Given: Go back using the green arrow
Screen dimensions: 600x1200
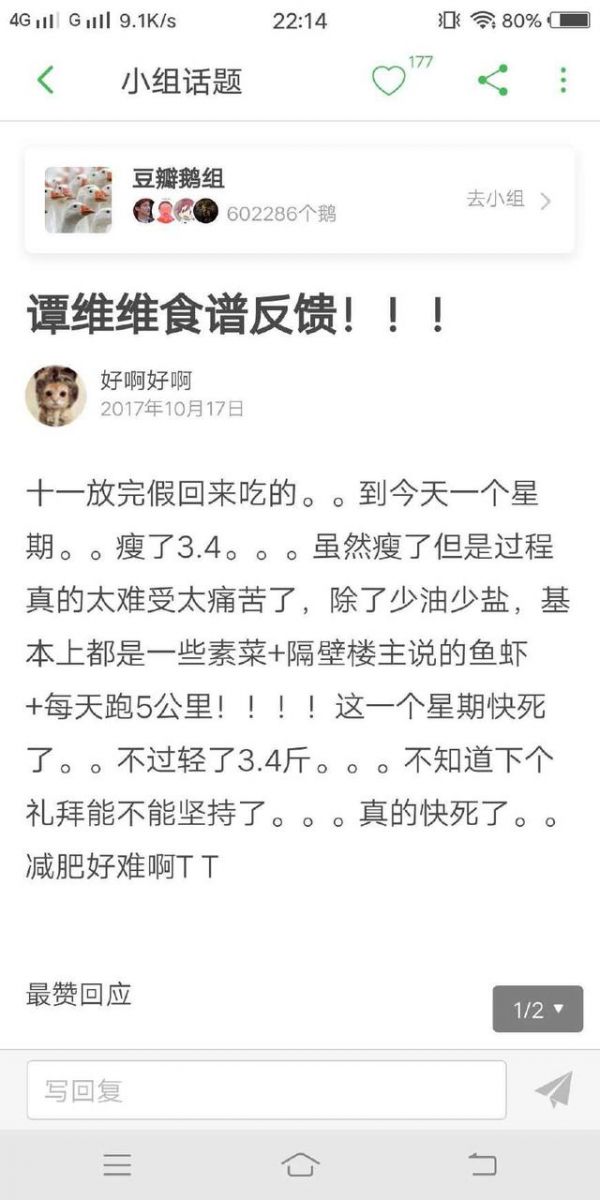Looking at the screenshot, I should (45, 80).
